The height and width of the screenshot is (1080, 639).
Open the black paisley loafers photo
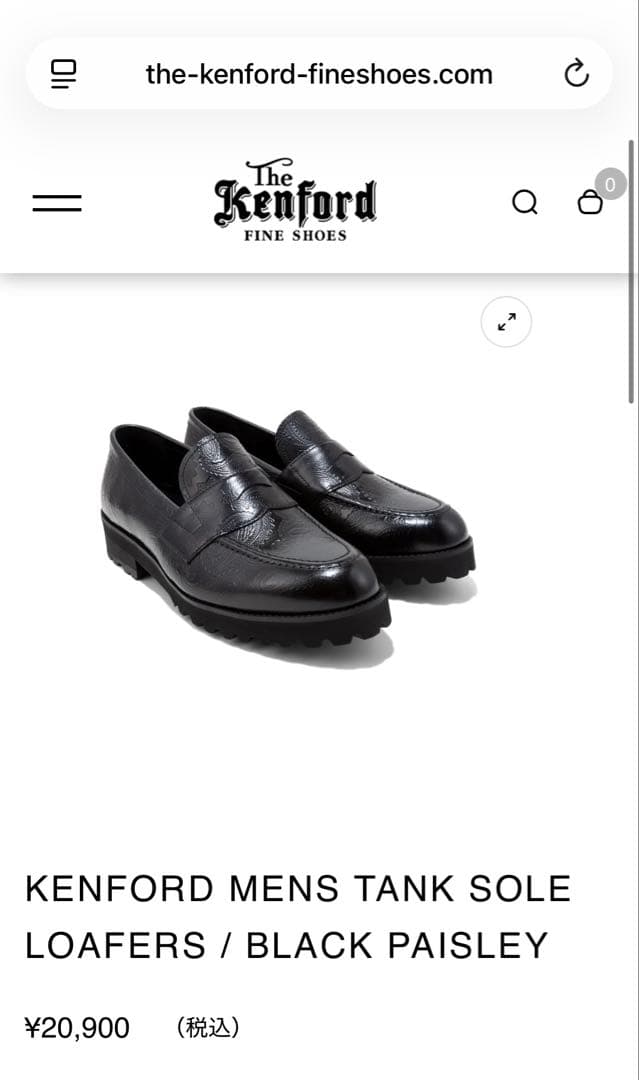[x=288, y=529]
